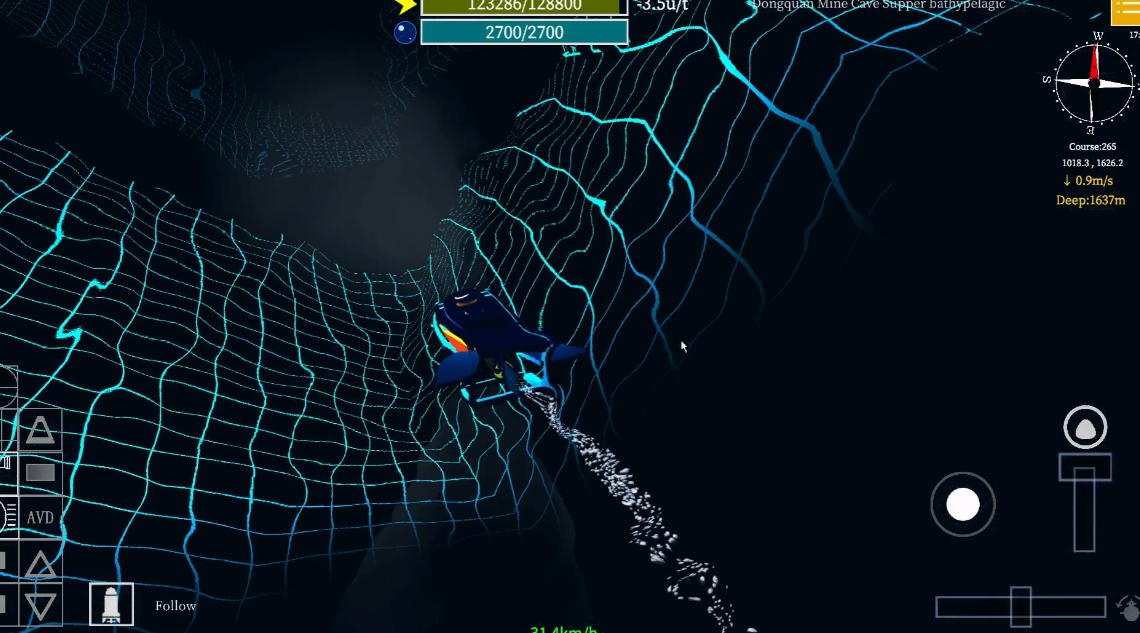Open the yellow menu button
Viewport: 1140px width, 633px height.
pyautogui.click(x=1127, y=10)
